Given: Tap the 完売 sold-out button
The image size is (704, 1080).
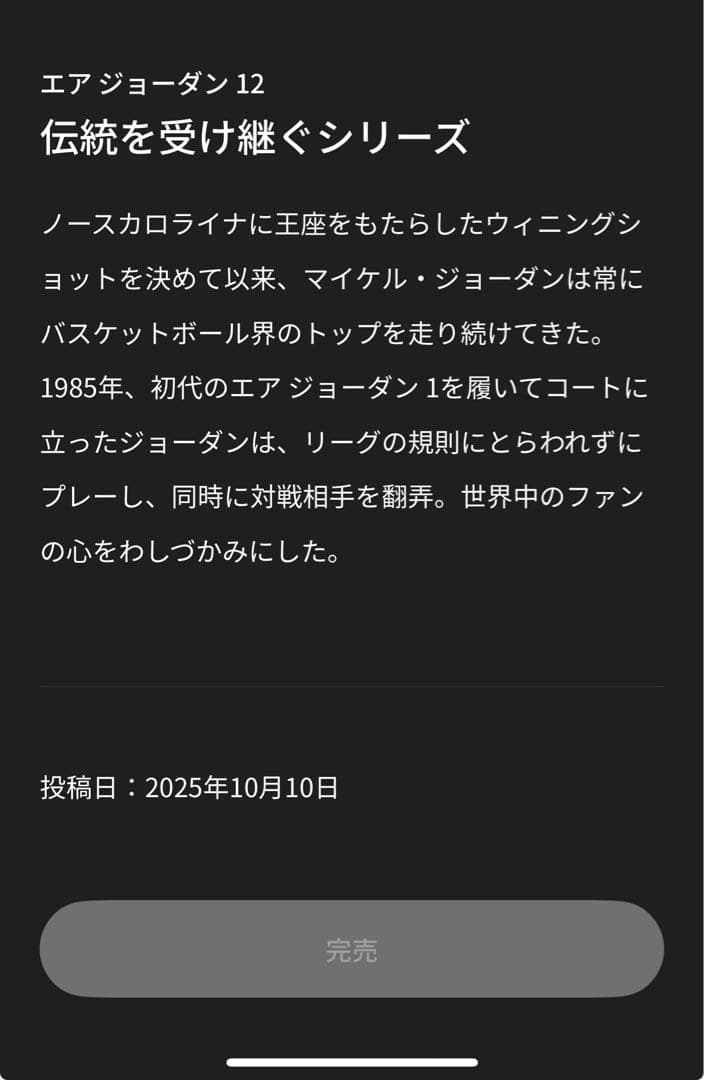Looking at the screenshot, I should [x=351, y=949].
